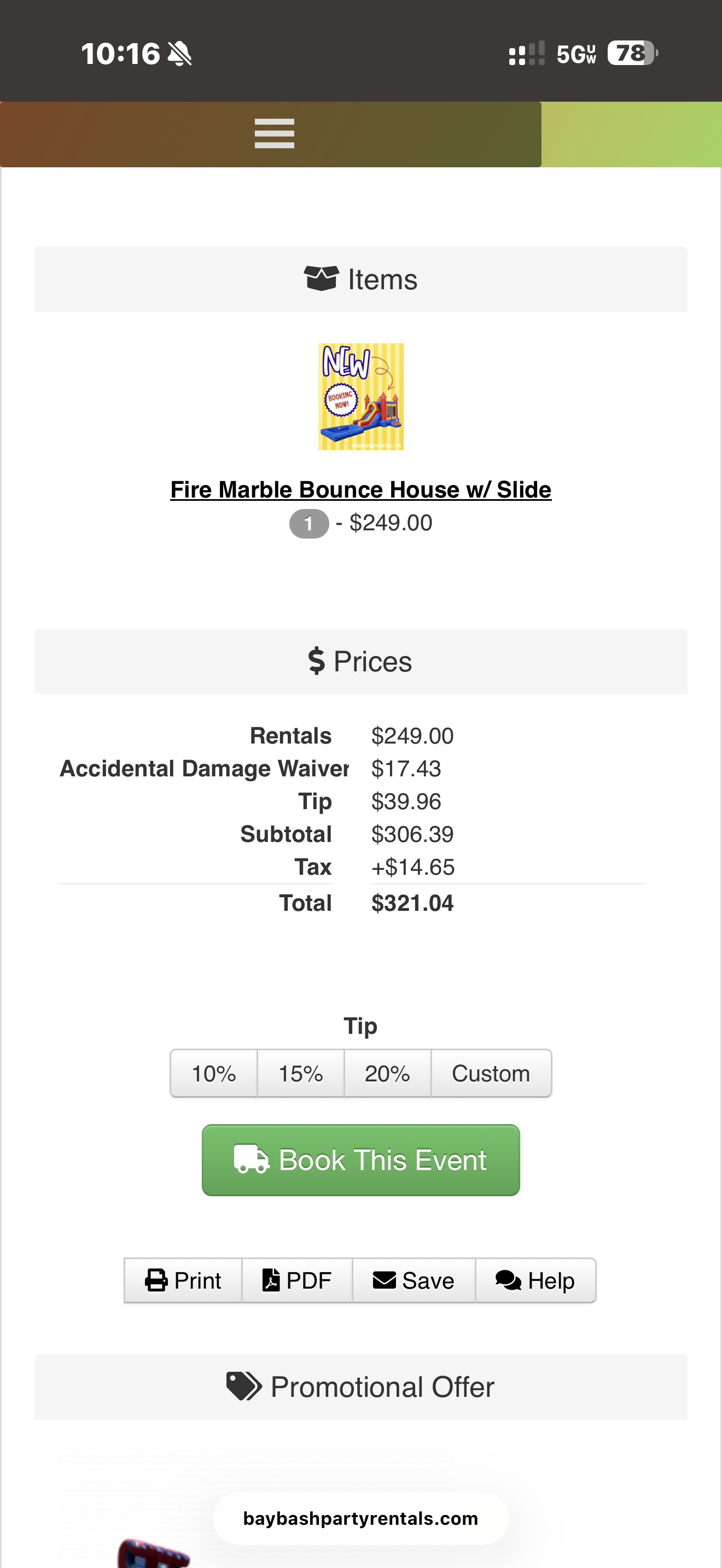The image size is (722, 1568).
Task: Save the quote by email
Action: pyautogui.click(x=414, y=1280)
